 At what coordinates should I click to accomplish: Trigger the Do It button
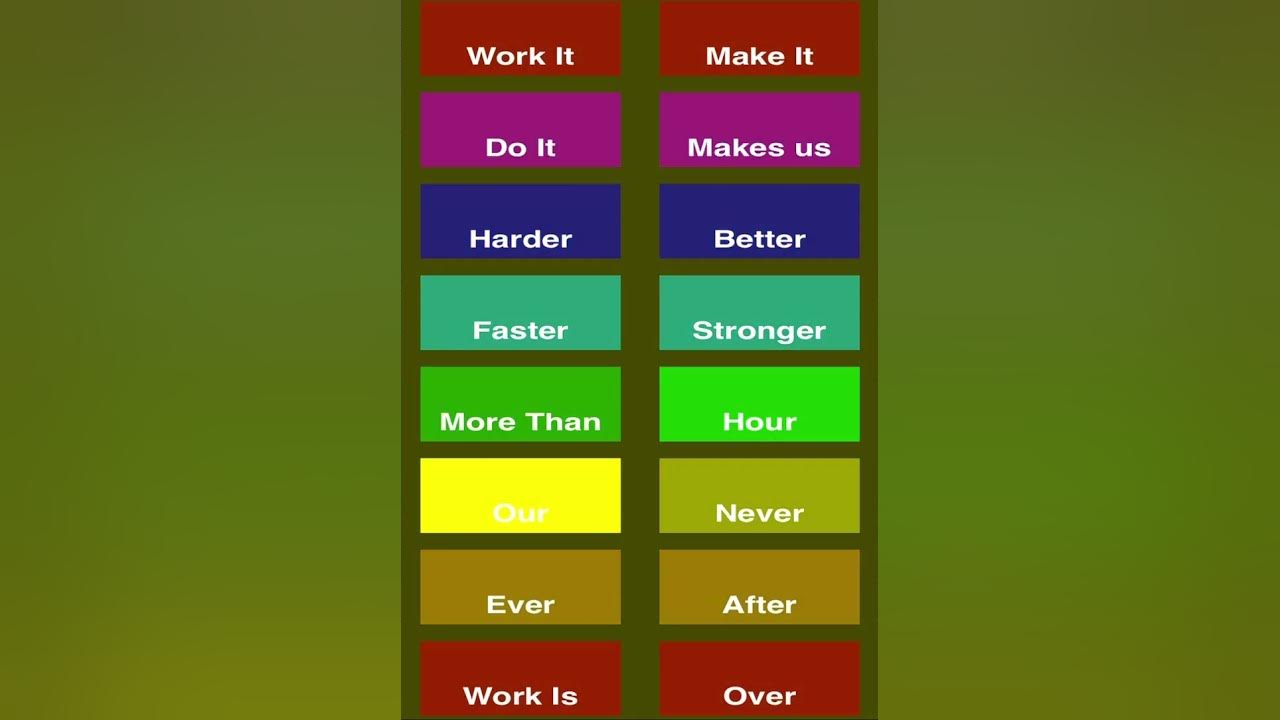[x=520, y=130]
